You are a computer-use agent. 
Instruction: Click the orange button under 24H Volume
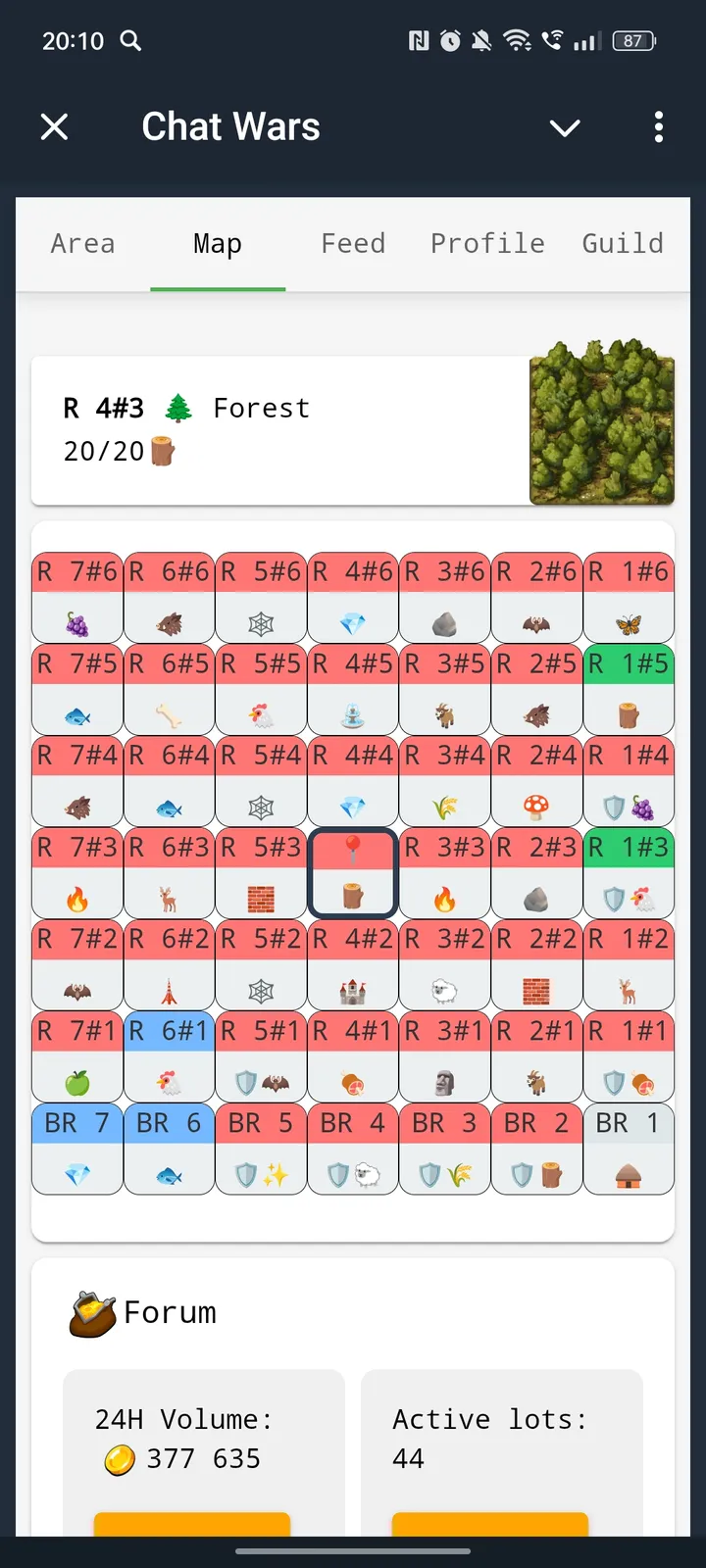click(x=192, y=1527)
